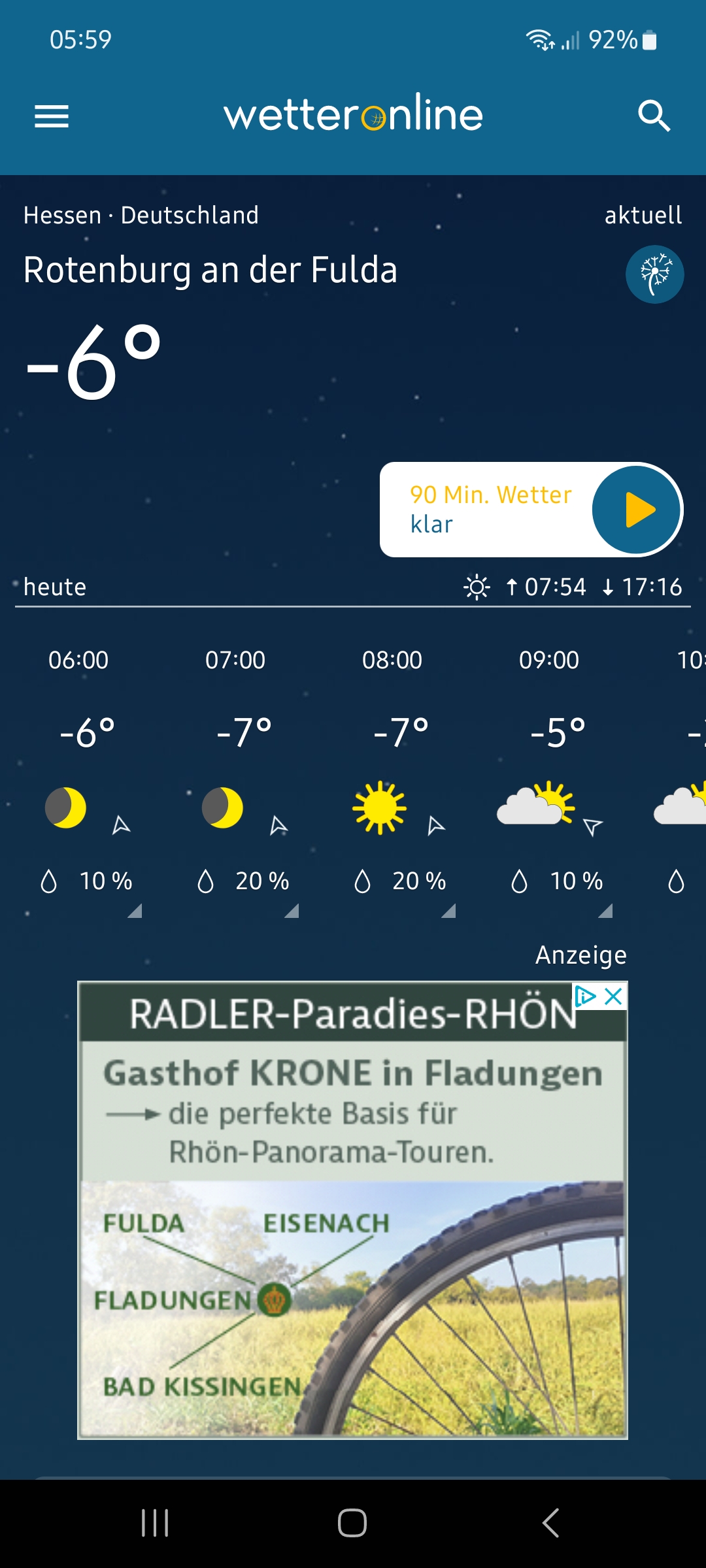Open the Gasthof KRONE advertisement
This screenshot has width=706, height=1568.
click(x=353, y=1241)
